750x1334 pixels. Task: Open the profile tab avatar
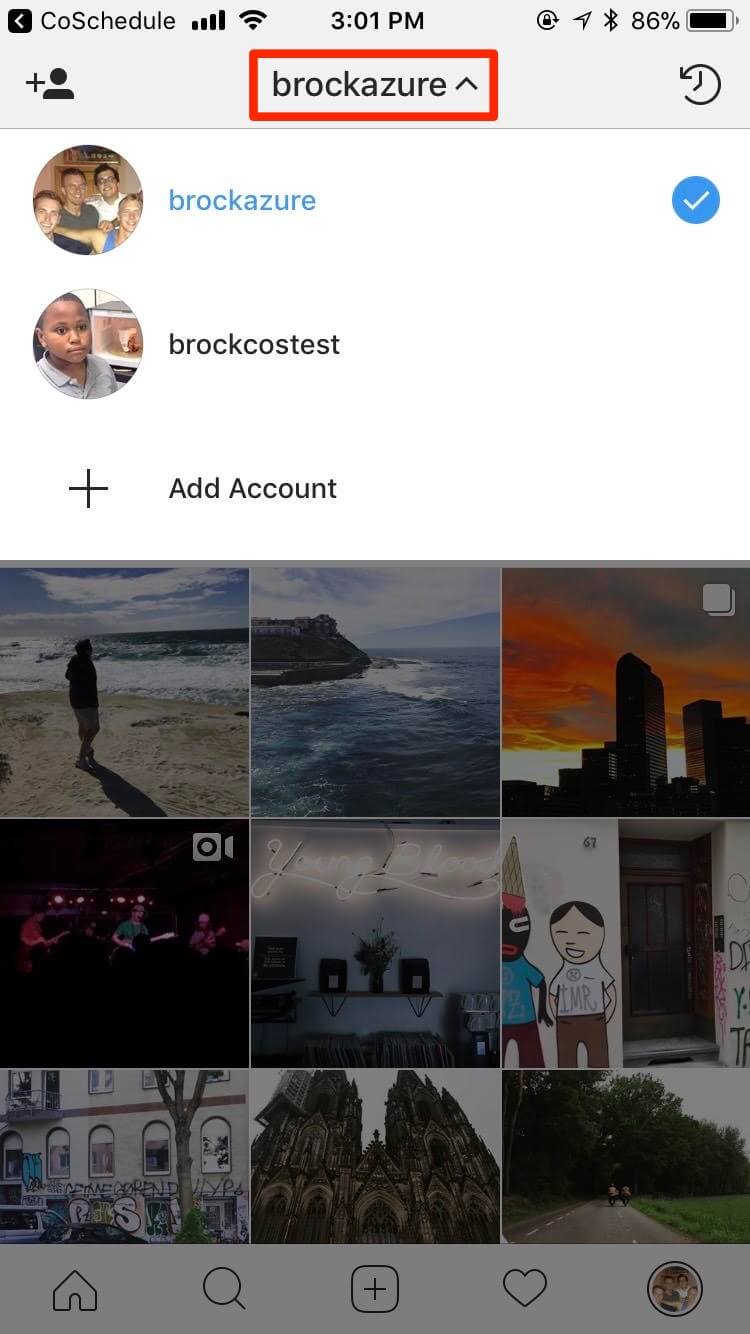point(675,1289)
